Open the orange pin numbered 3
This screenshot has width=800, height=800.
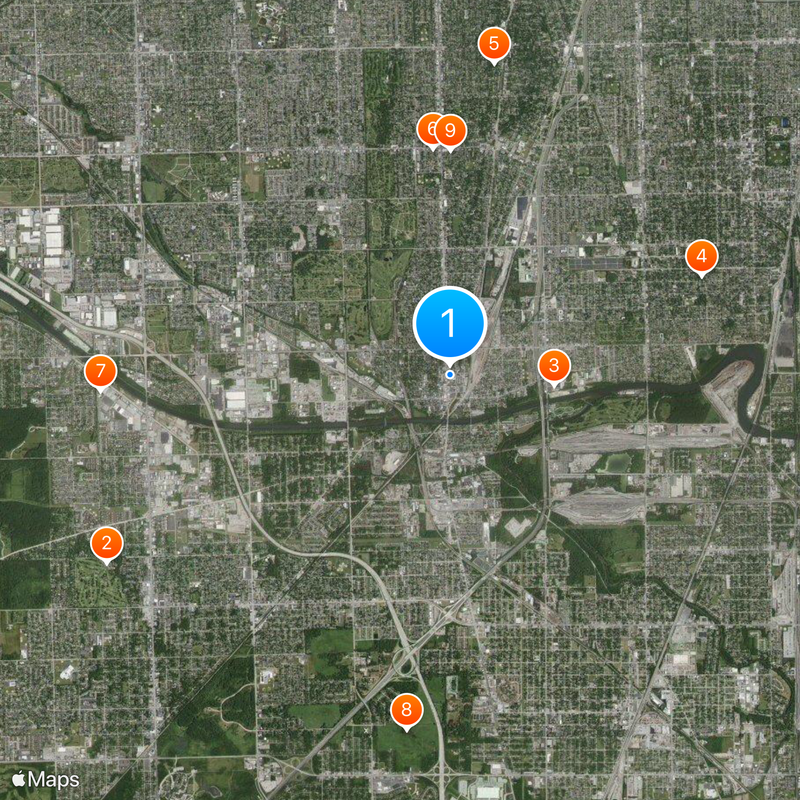click(x=554, y=366)
